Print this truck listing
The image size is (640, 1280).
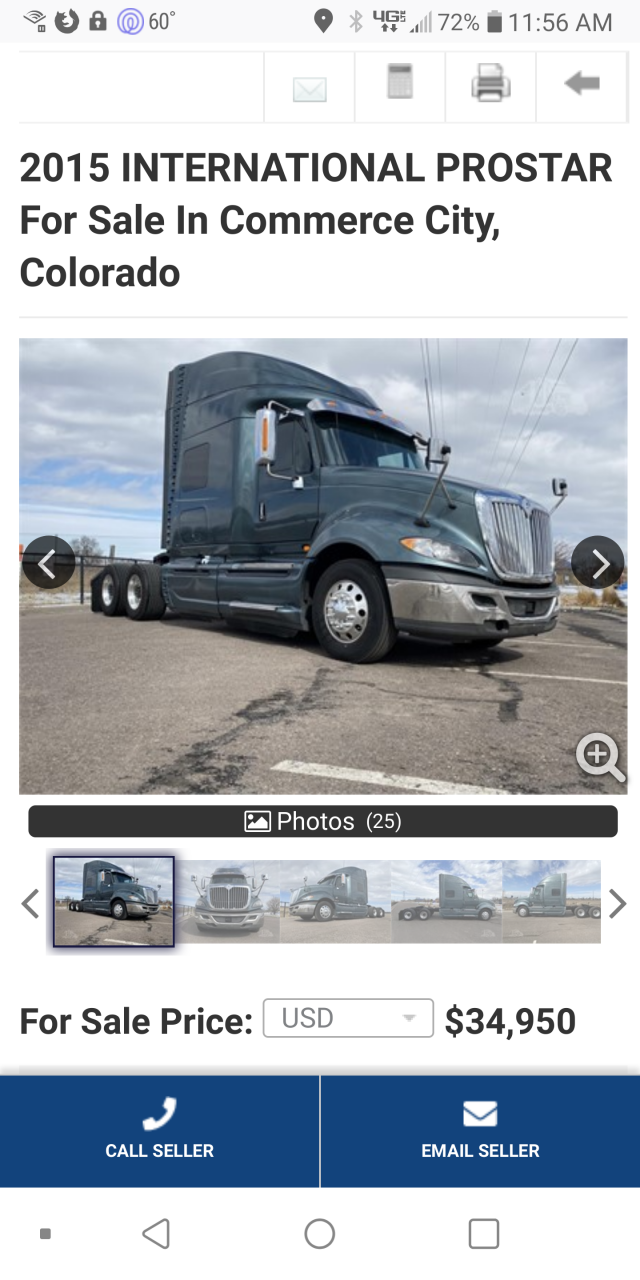tap(491, 84)
